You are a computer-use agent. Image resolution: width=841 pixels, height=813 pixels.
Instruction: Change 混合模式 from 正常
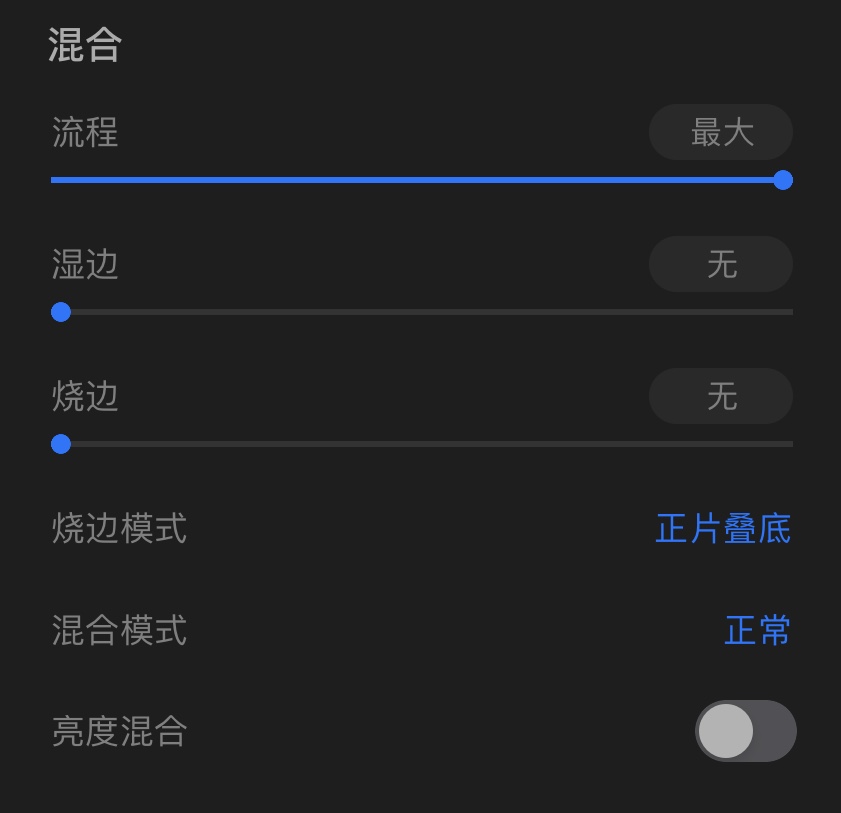point(757,631)
